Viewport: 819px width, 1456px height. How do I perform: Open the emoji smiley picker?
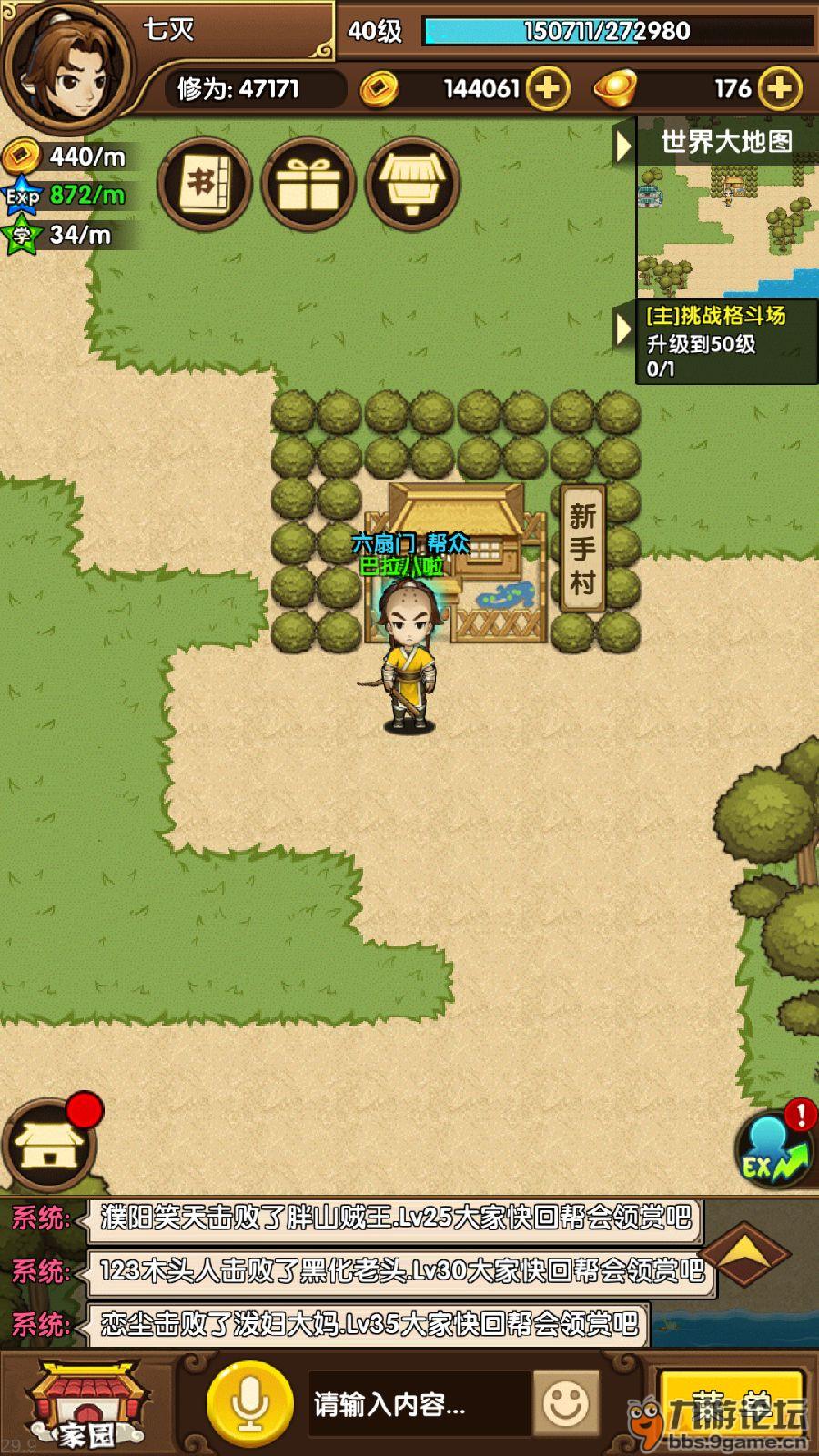(566, 1404)
